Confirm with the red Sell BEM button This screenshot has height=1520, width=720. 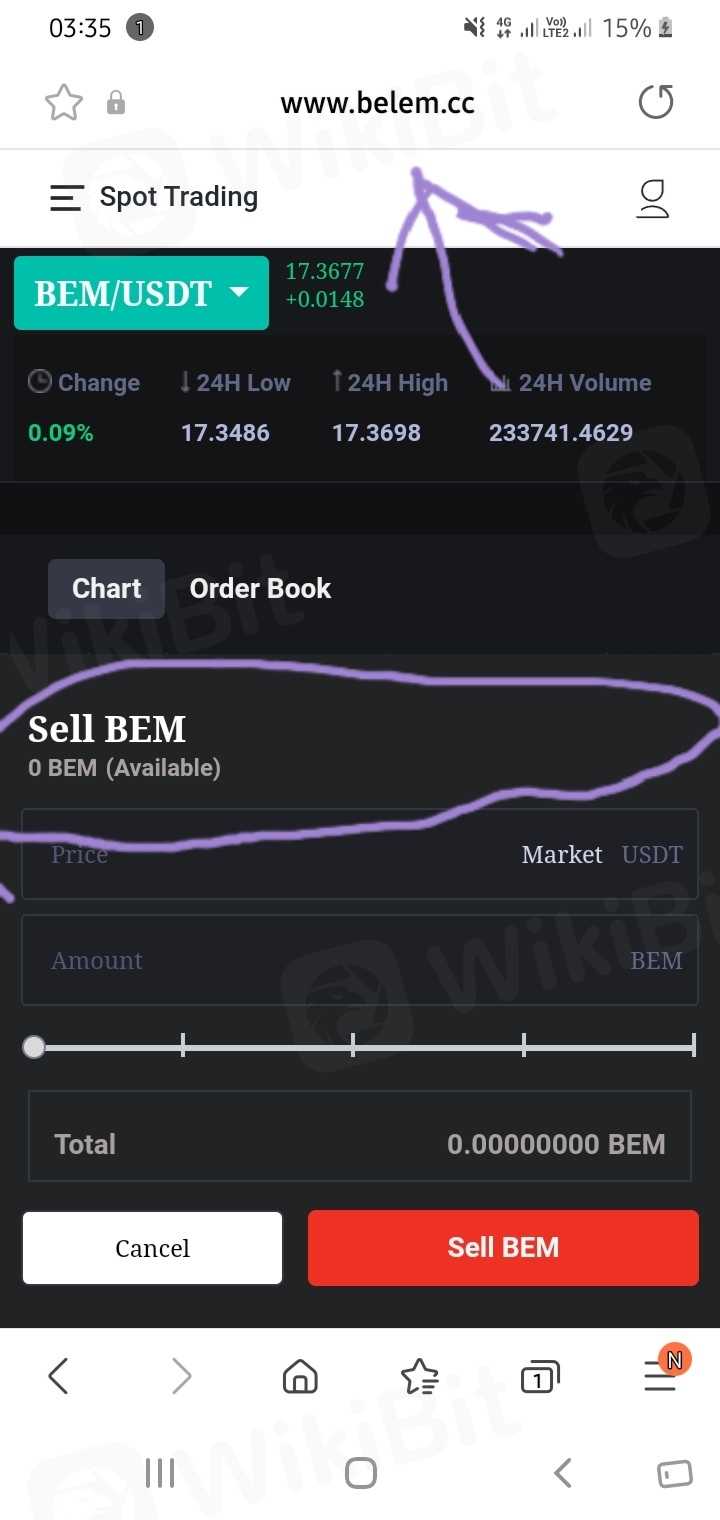click(503, 1248)
